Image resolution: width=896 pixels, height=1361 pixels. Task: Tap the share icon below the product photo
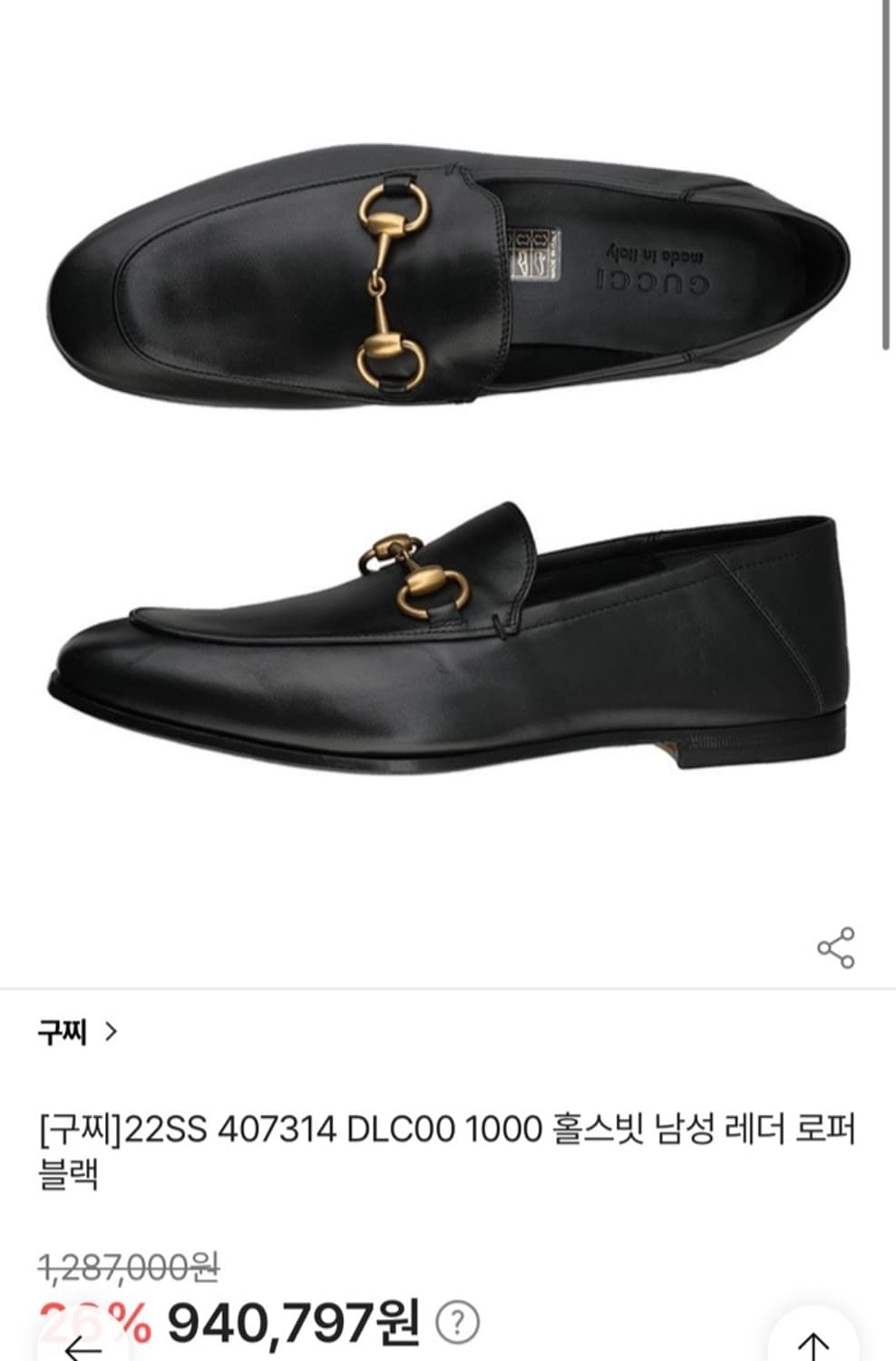click(838, 945)
